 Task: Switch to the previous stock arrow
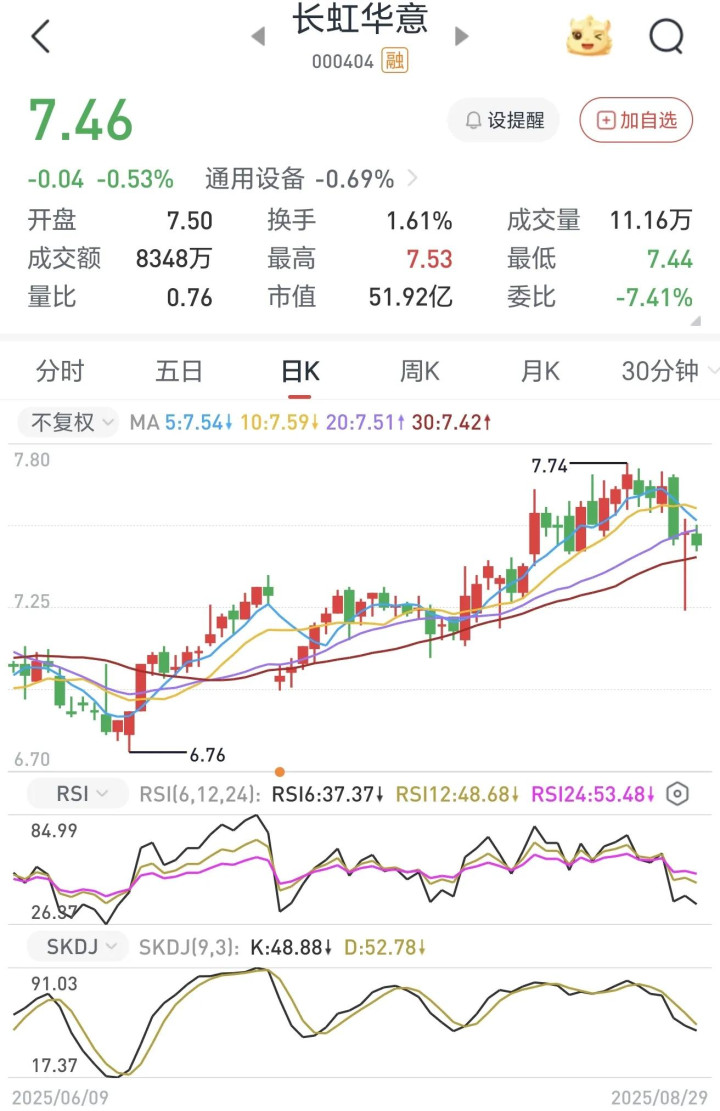258,37
